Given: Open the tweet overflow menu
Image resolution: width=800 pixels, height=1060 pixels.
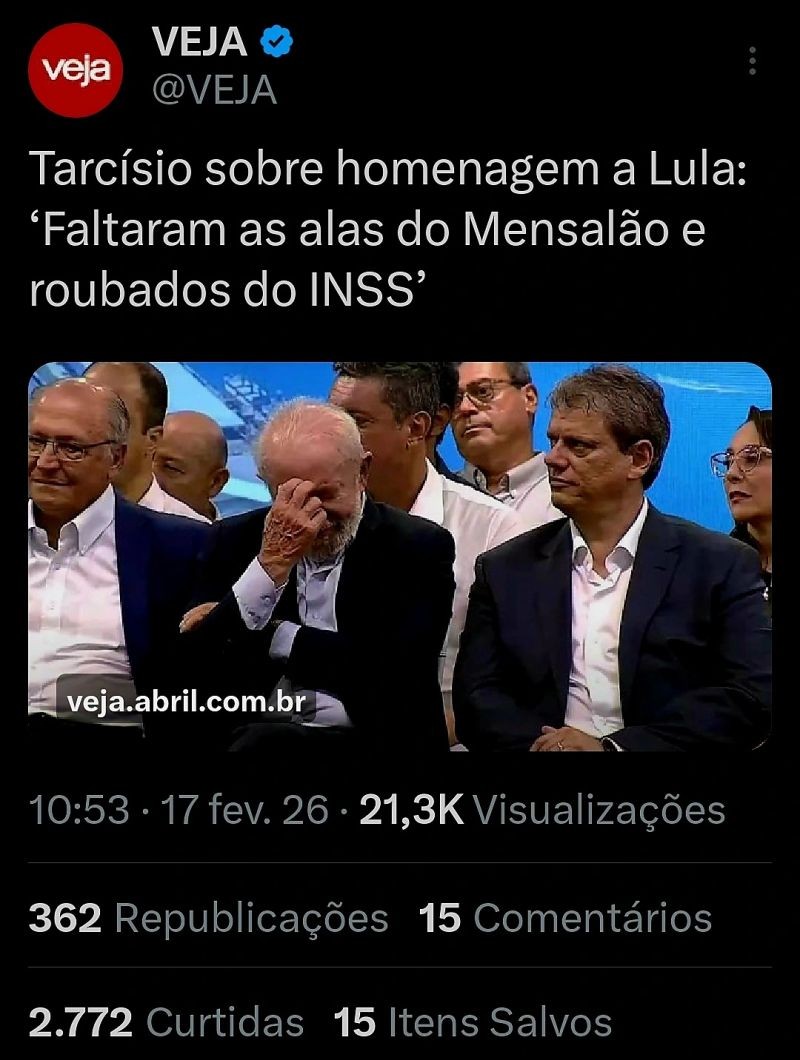Looking at the screenshot, I should coord(752,62).
